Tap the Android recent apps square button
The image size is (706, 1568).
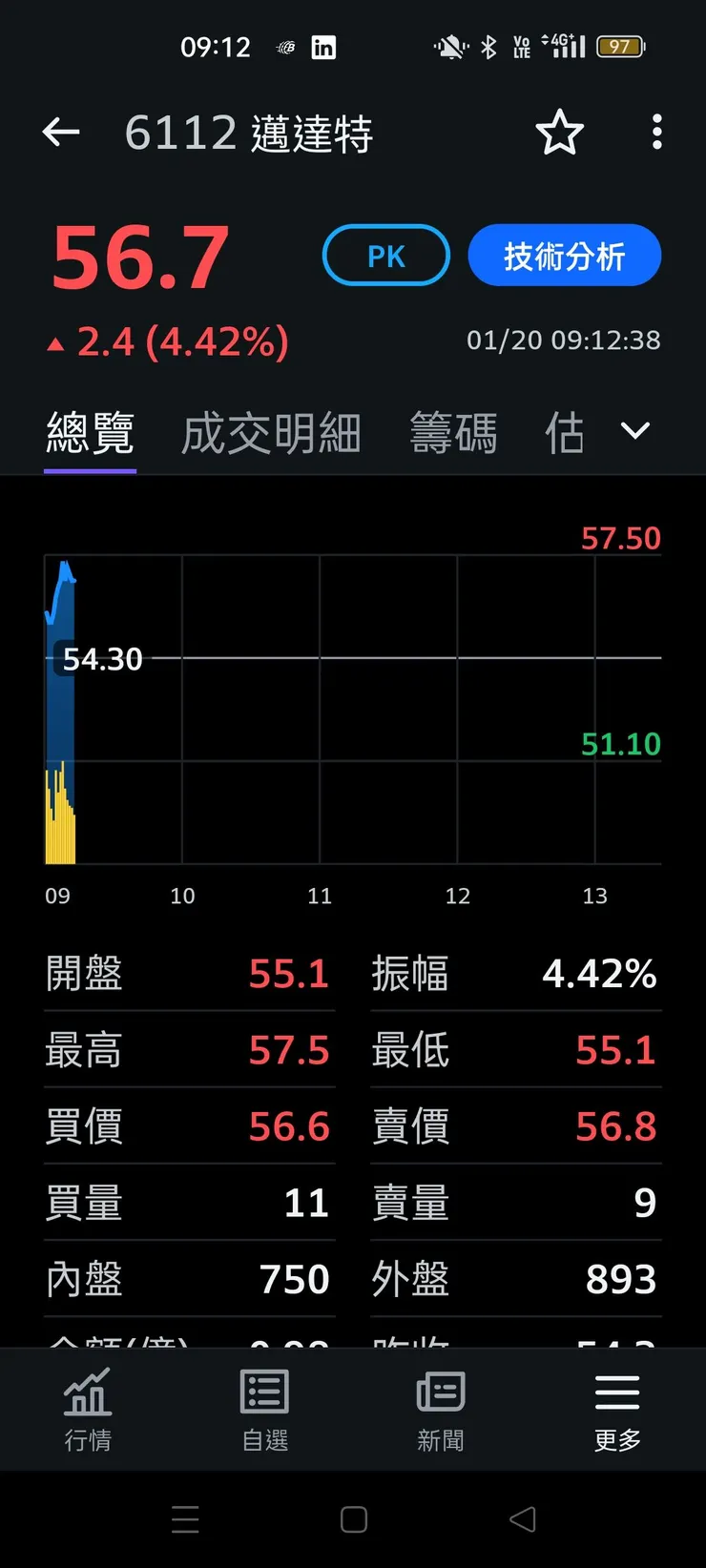[x=353, y=1518]
